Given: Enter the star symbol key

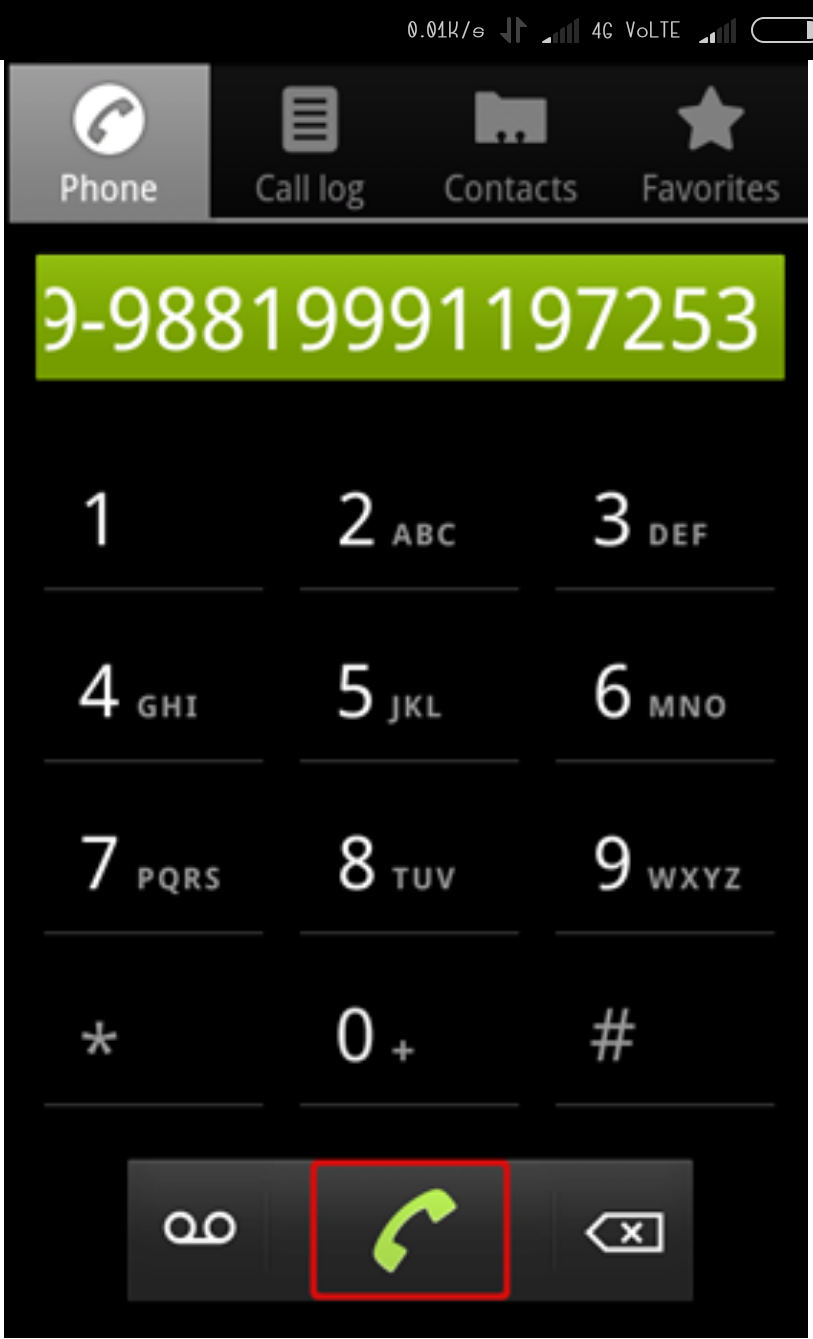Looking at the screenshot, I should point(153,1040).
